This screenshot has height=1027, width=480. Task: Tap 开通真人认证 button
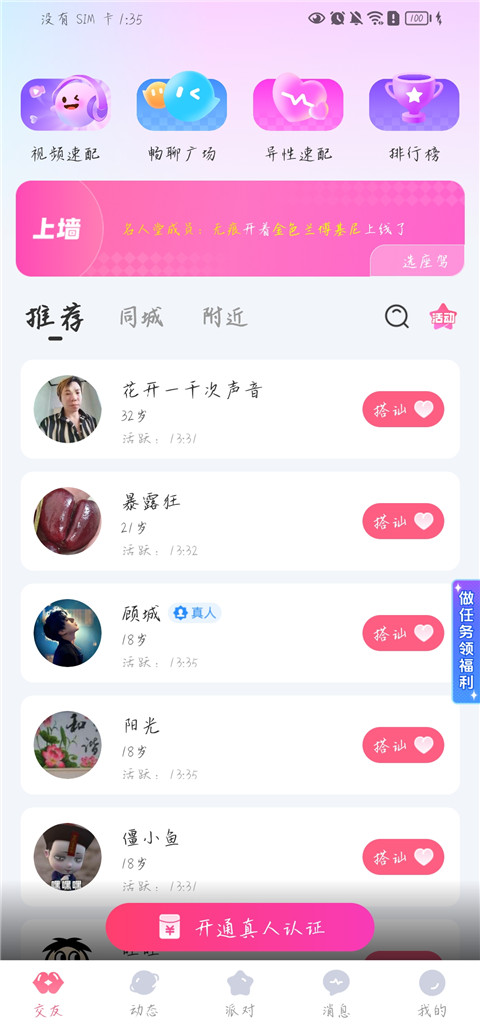point(240,927)
